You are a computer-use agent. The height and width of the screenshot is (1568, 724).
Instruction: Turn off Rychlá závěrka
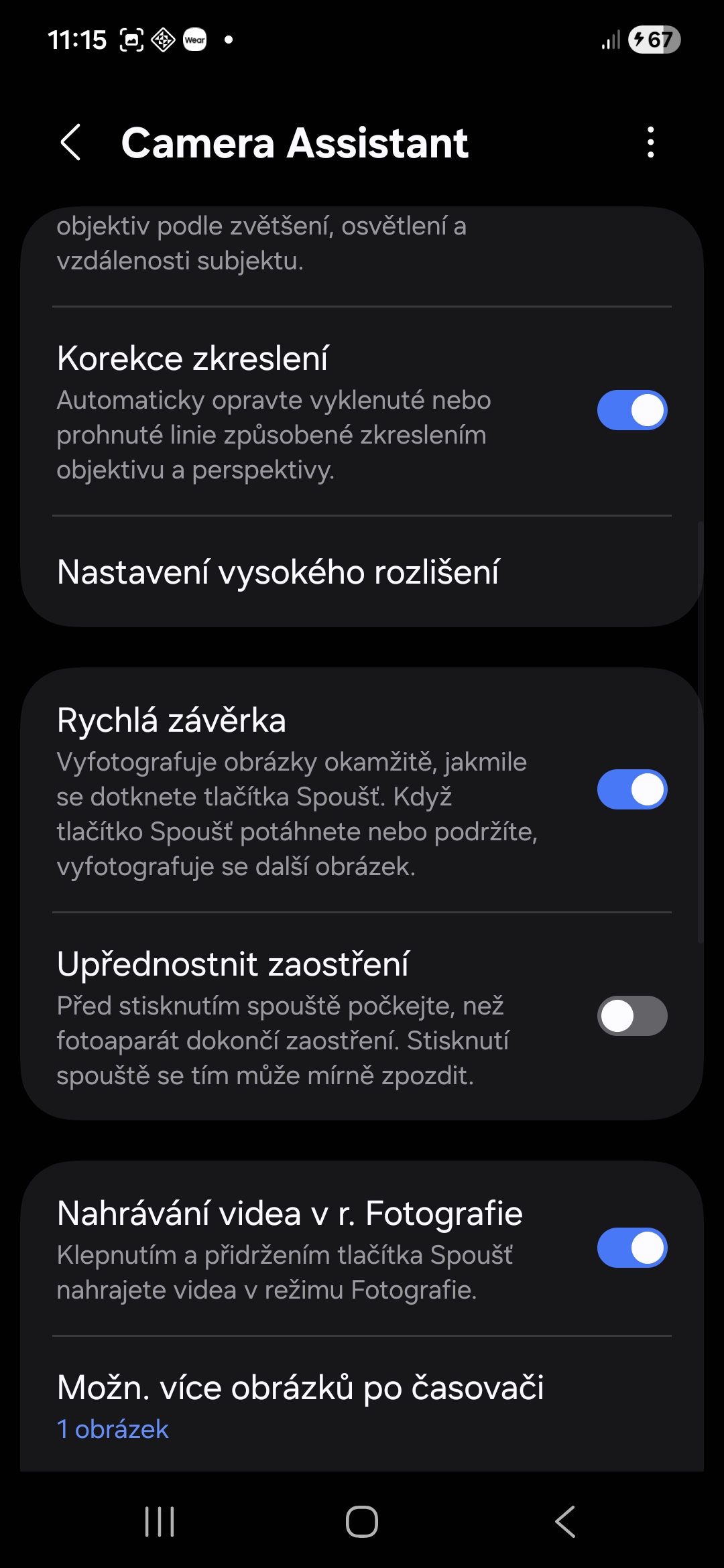[631, 789]
